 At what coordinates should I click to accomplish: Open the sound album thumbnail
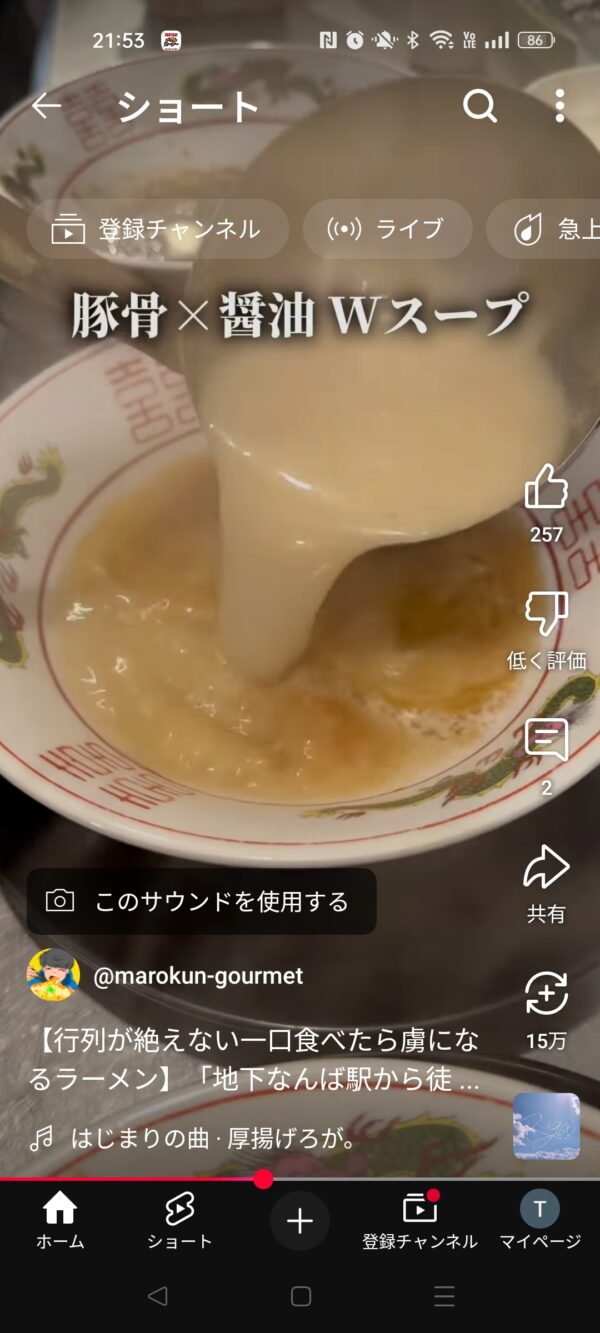click(546, 1126)
